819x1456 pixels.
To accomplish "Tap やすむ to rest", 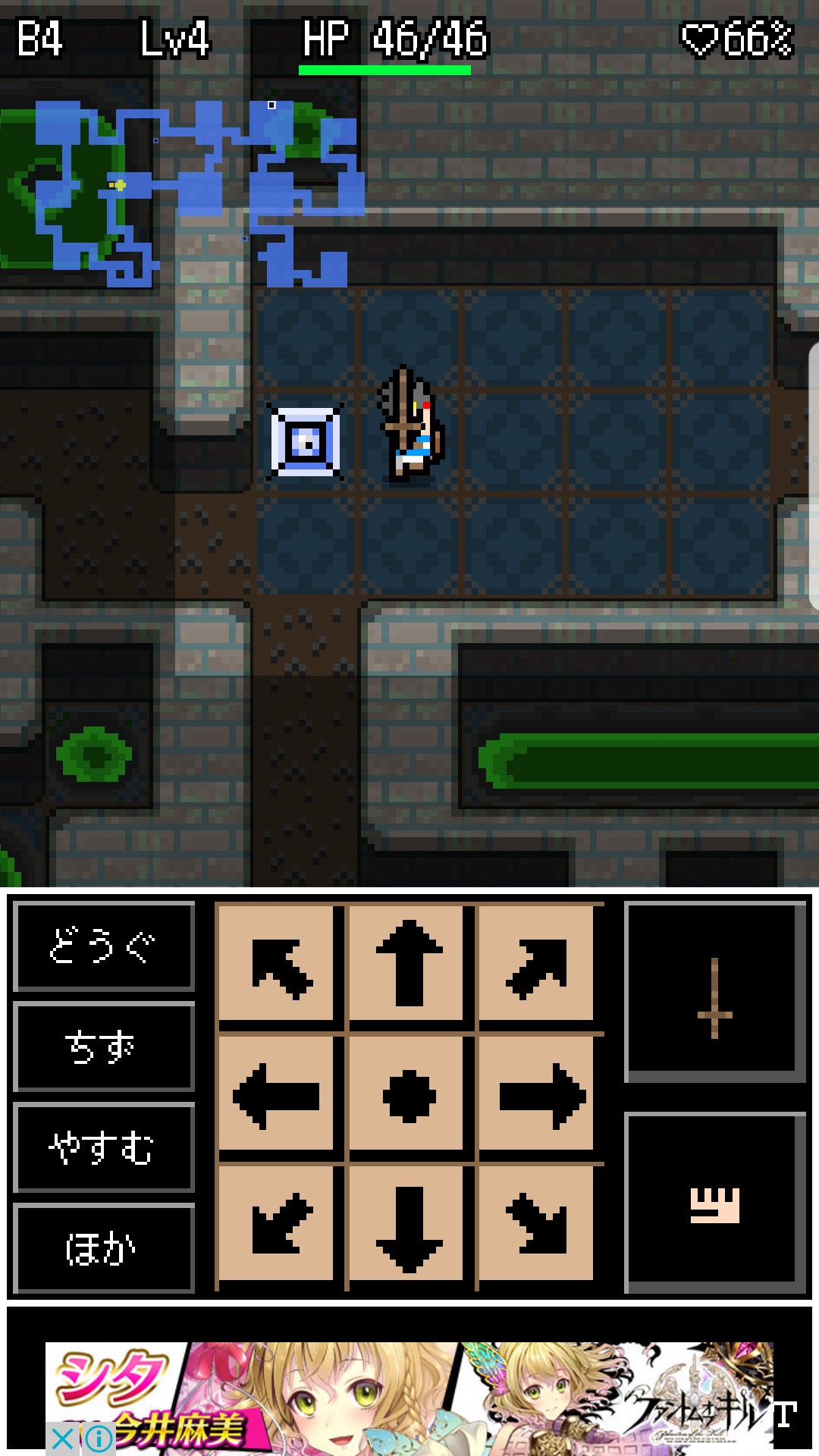I will pos(104,1147).
